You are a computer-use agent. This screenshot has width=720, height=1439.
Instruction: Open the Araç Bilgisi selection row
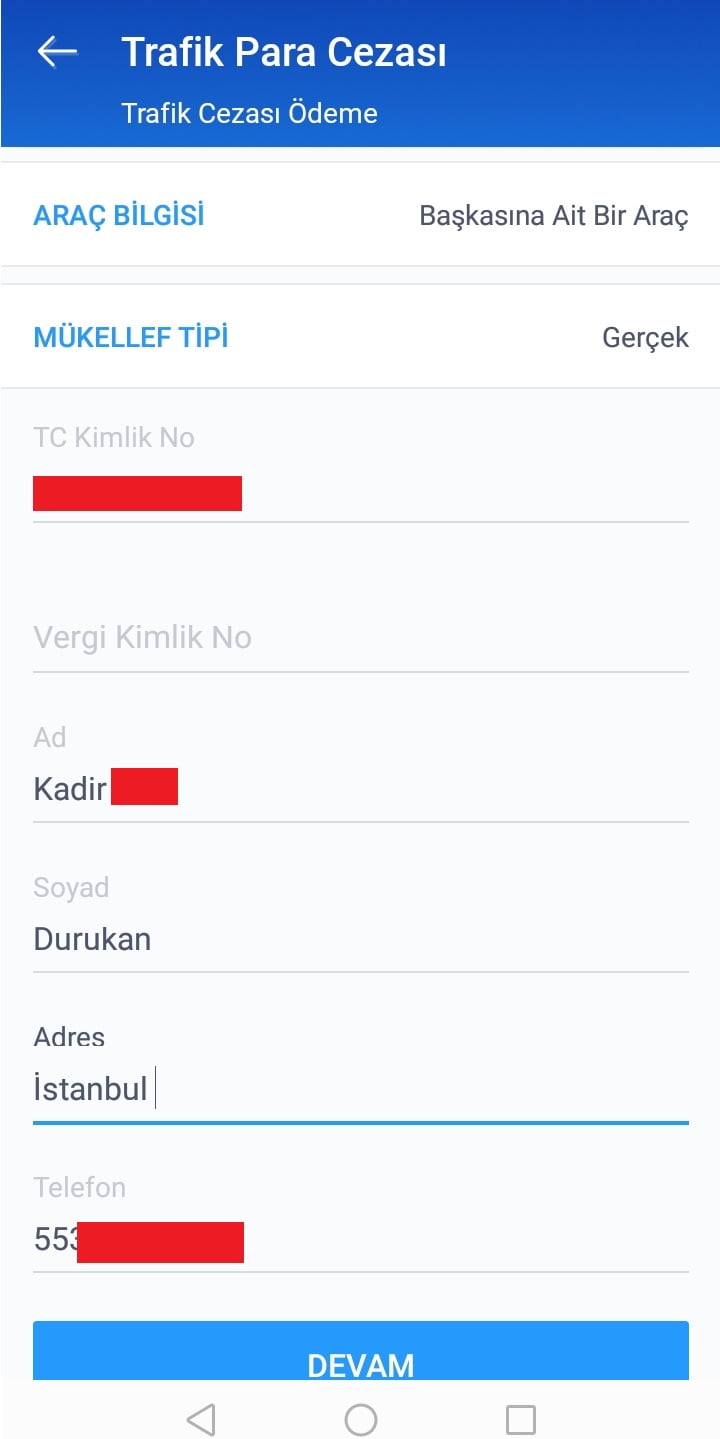coord(360,215)
